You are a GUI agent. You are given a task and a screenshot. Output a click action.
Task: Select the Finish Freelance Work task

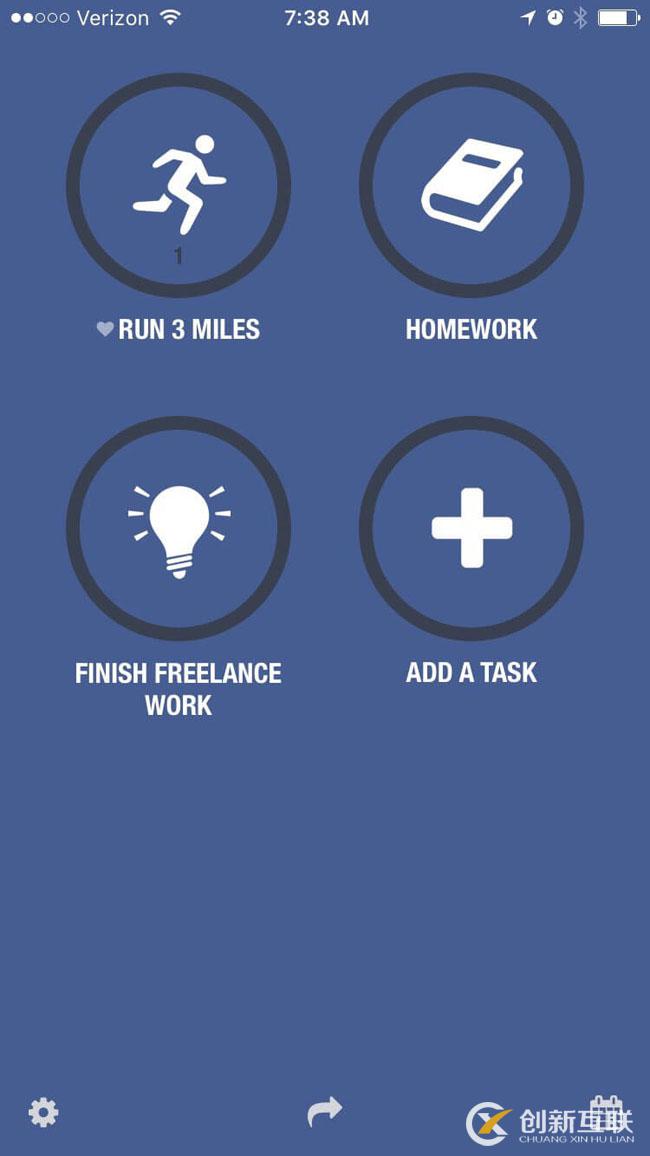pyautogui.click(x=178, y=529)
